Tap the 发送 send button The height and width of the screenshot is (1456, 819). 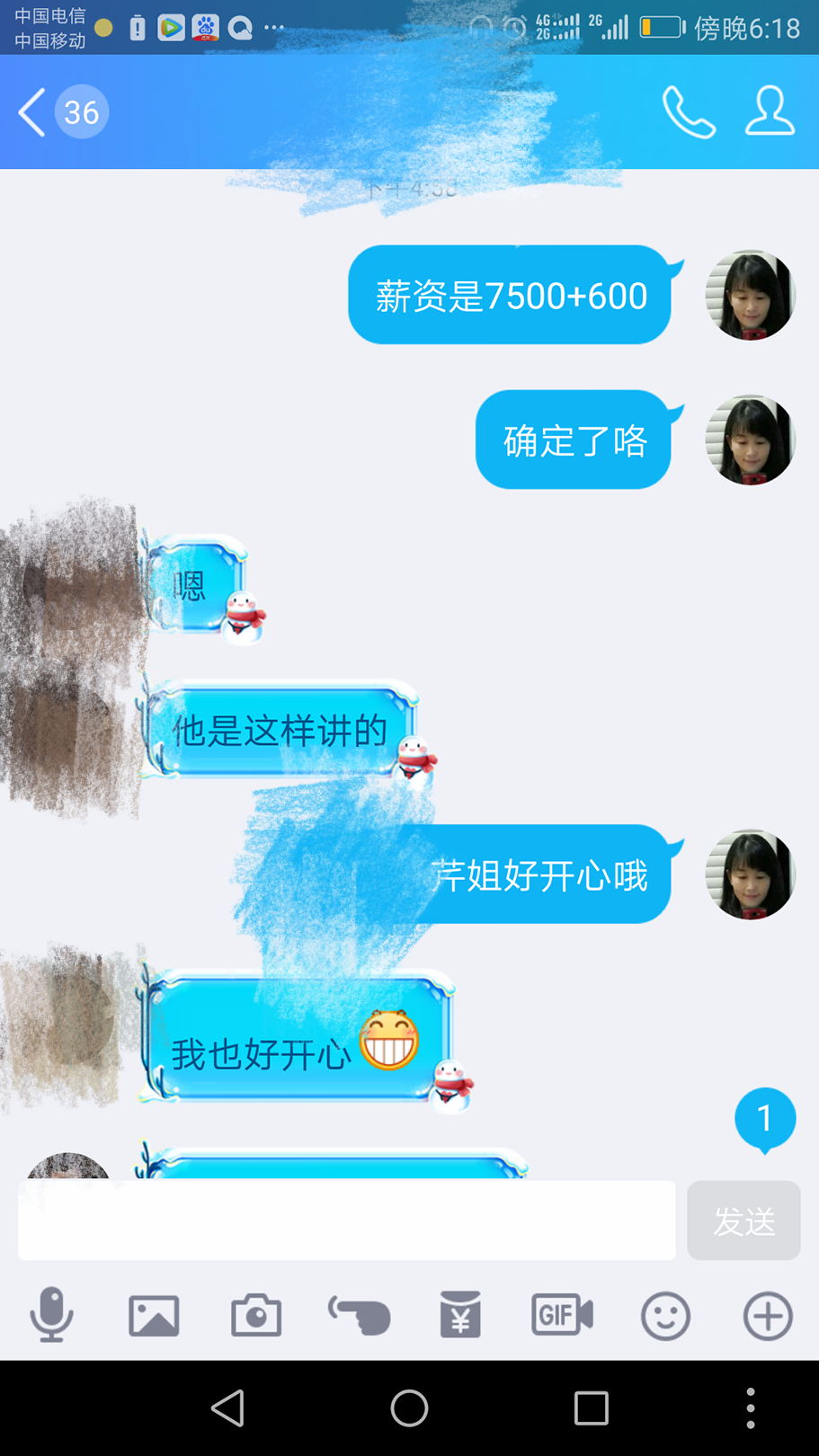[743, 1220]
